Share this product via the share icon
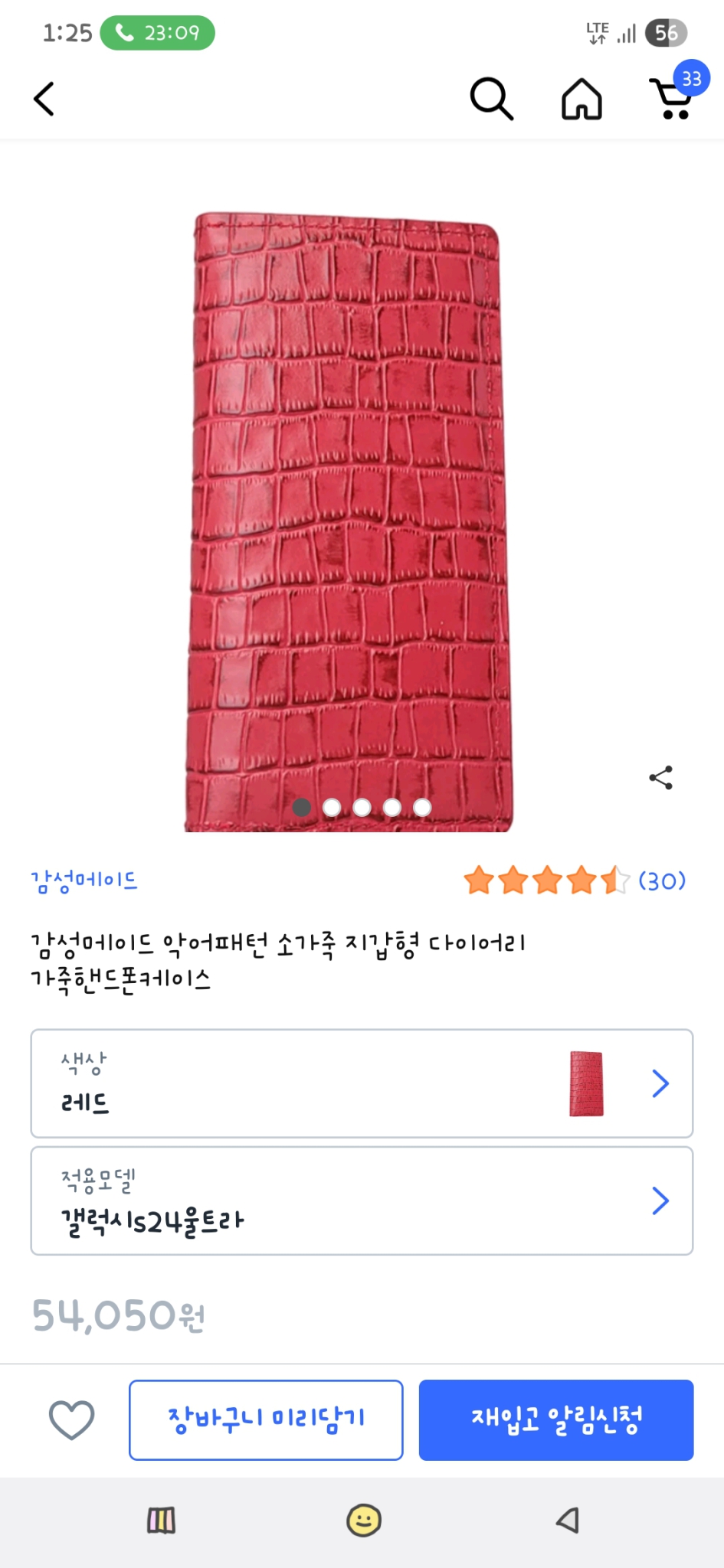The height and width of the screenshot is (1568, 724). click(x=660, y=778)
